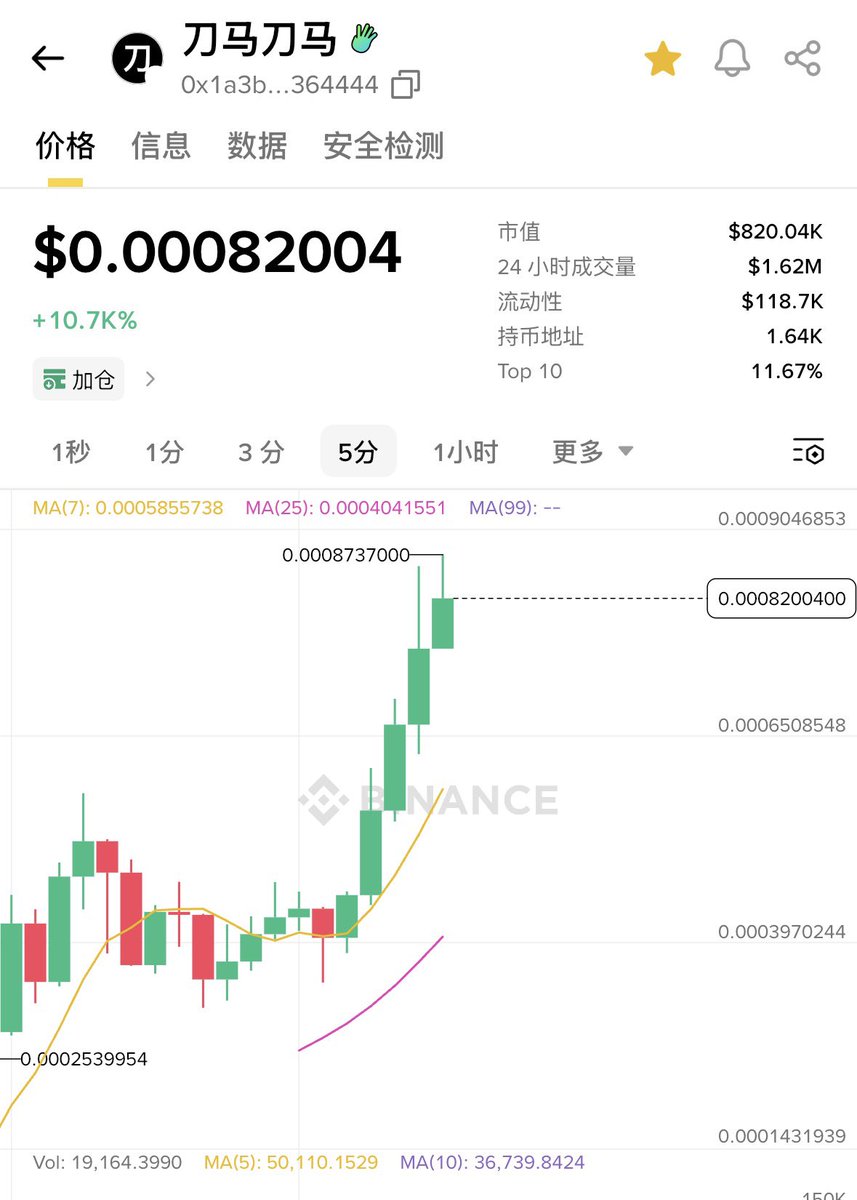This screenshot has width=857, height=1200.
Task: Select the 1小时 chart interval
Action: tap(465, 452)
